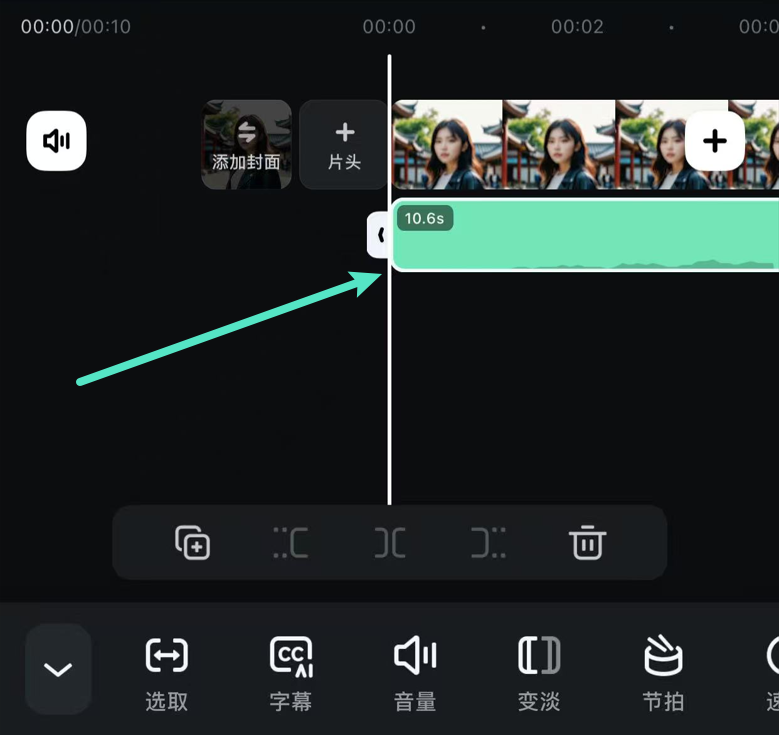Open the 选取 selection tool
The width and height of the screenshot is (779, 735).
point(166,673)
